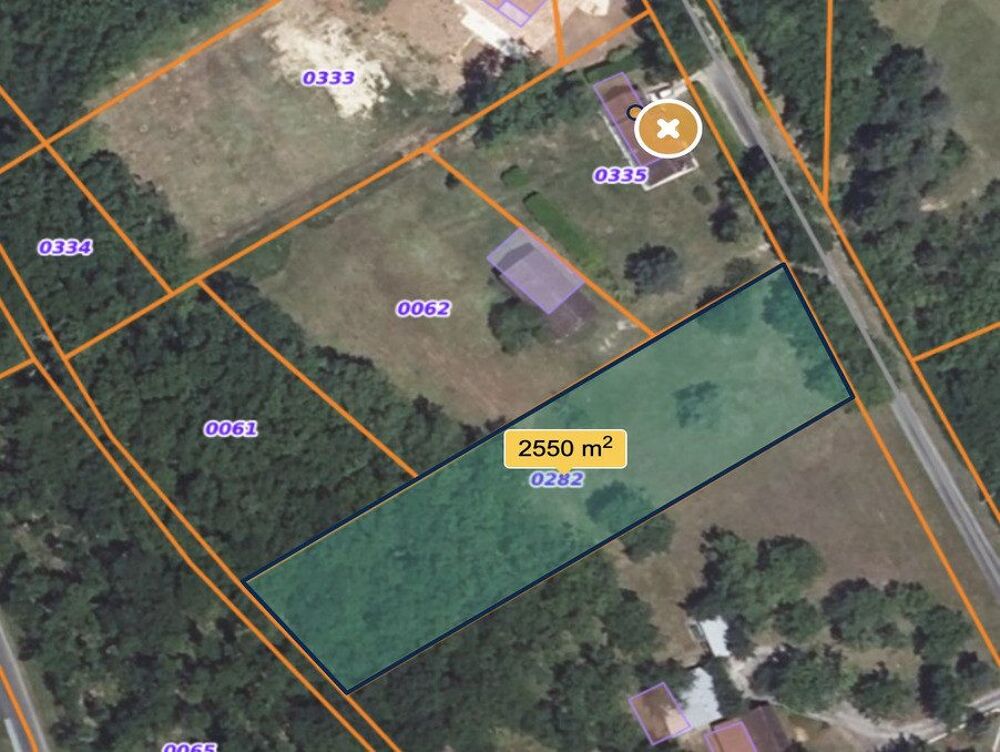The width and height of the screenshot is (1000, 752).
Task: Tap the orange X marker on the map
Action: 668,129
